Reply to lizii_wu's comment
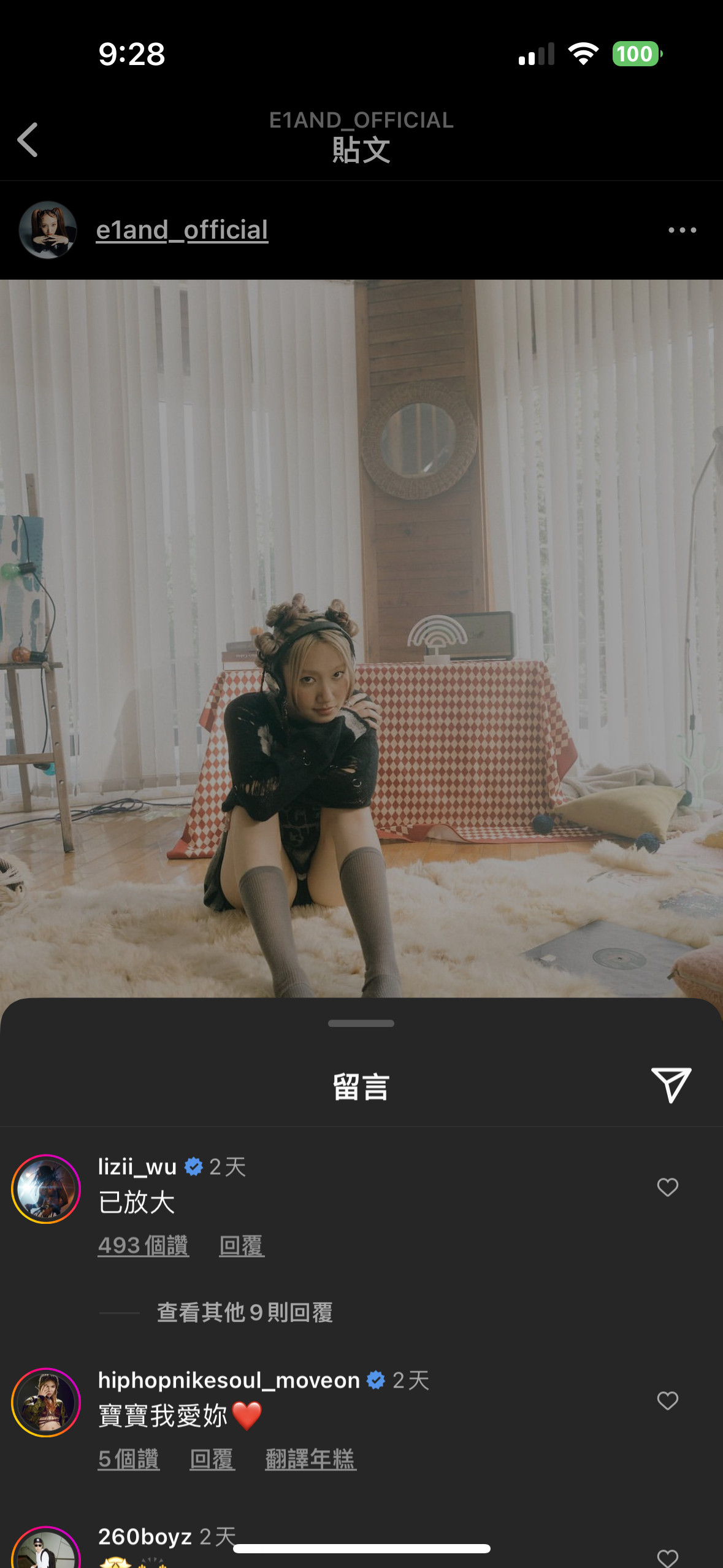 pos(241,1246)
